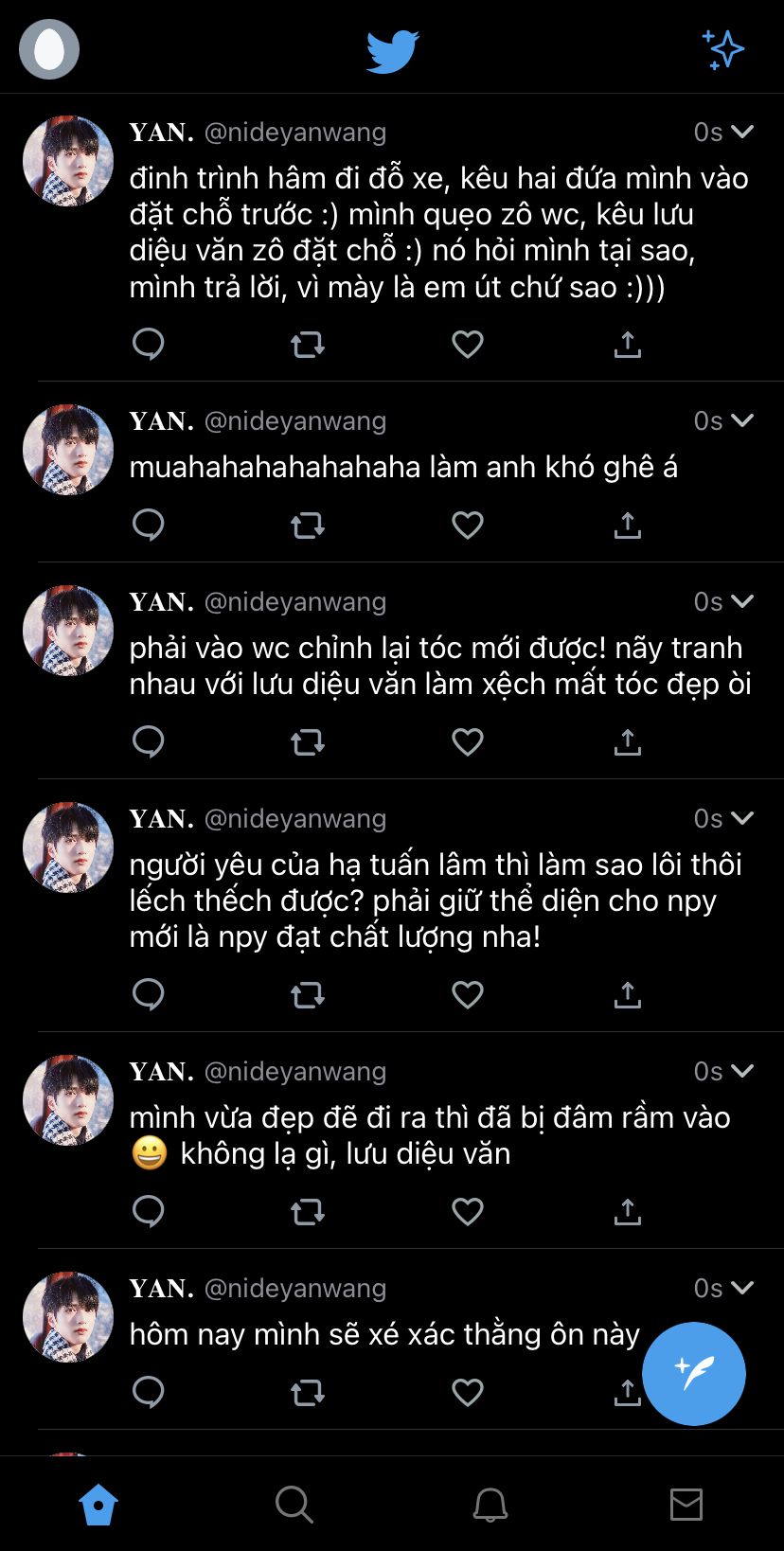
Task: Like the tweet "muahahahahahahaha làm anh khó ghê á"
Action: (468, 525)
